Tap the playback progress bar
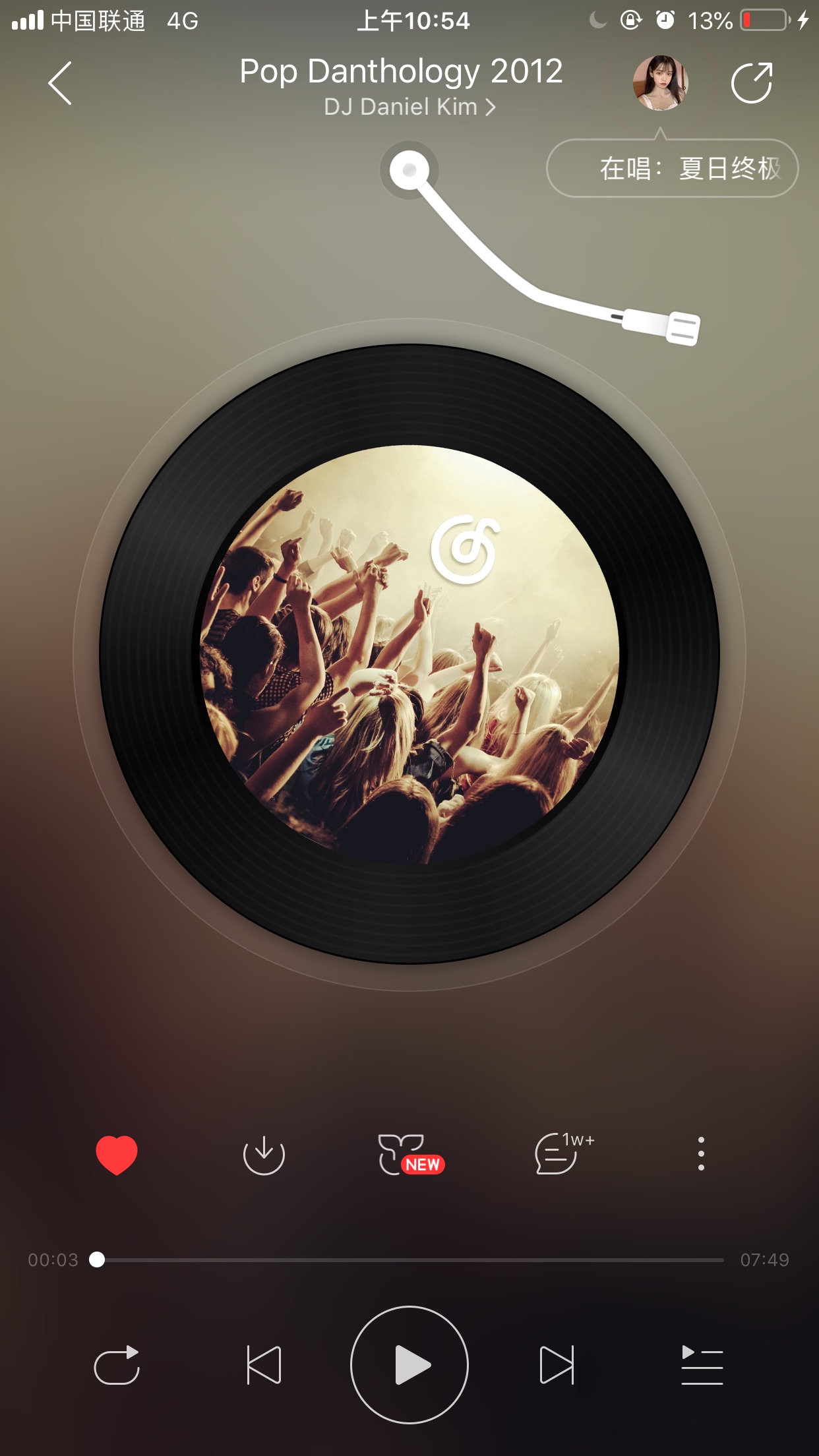 coord(409,1259)
